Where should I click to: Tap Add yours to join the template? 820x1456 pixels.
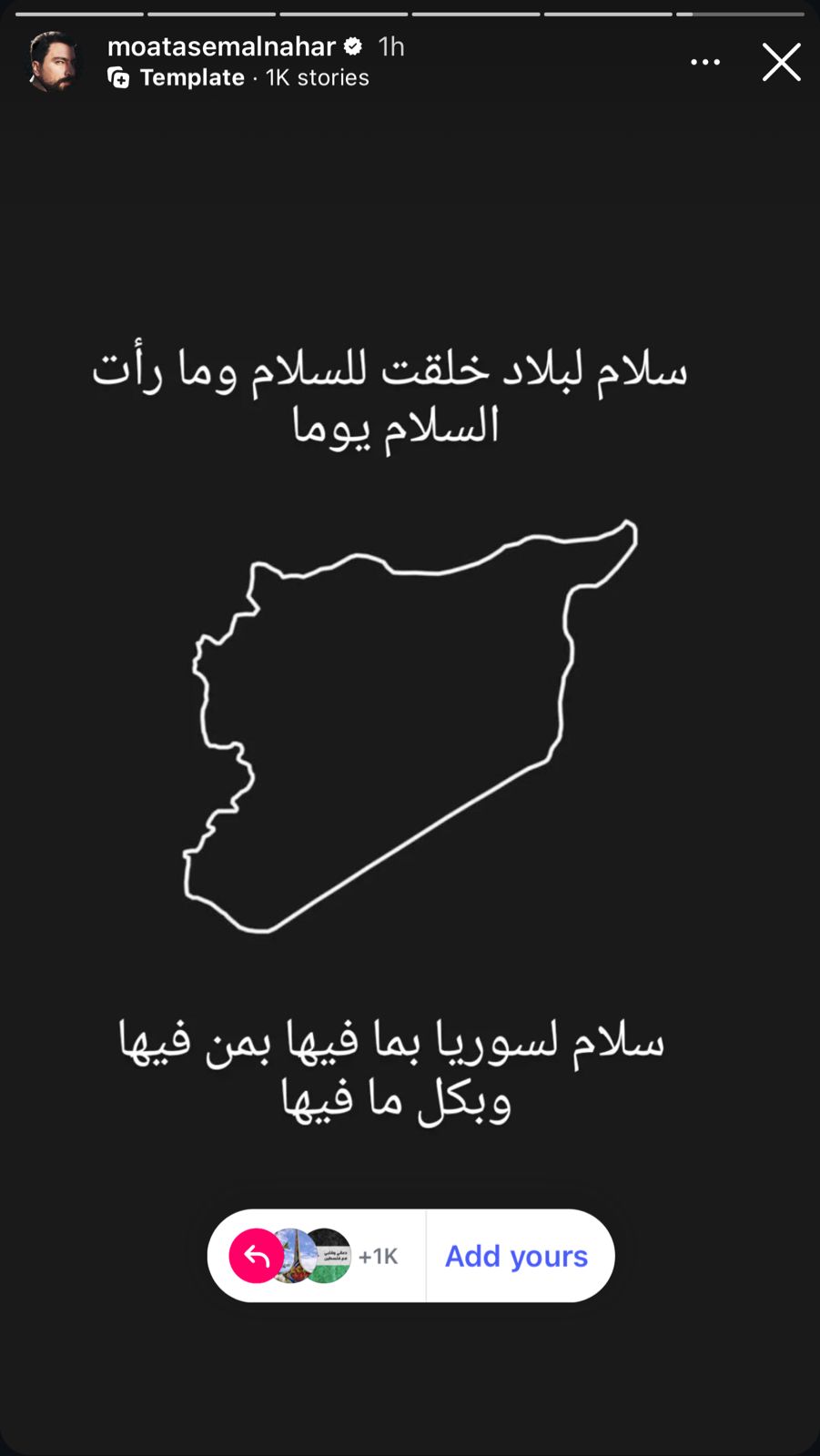(516, 1256)
